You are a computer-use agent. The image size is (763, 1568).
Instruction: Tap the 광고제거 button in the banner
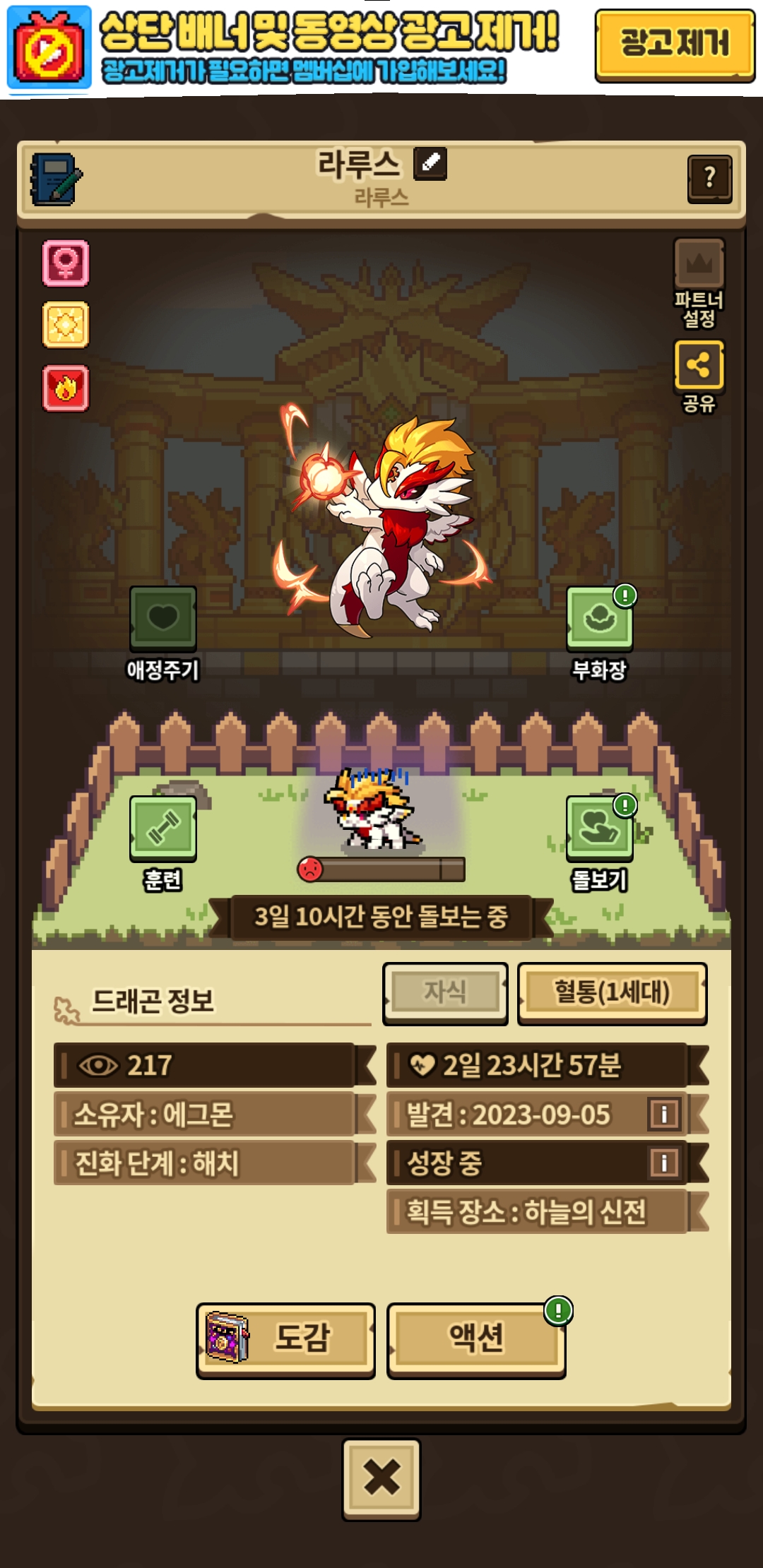[675, 45]
